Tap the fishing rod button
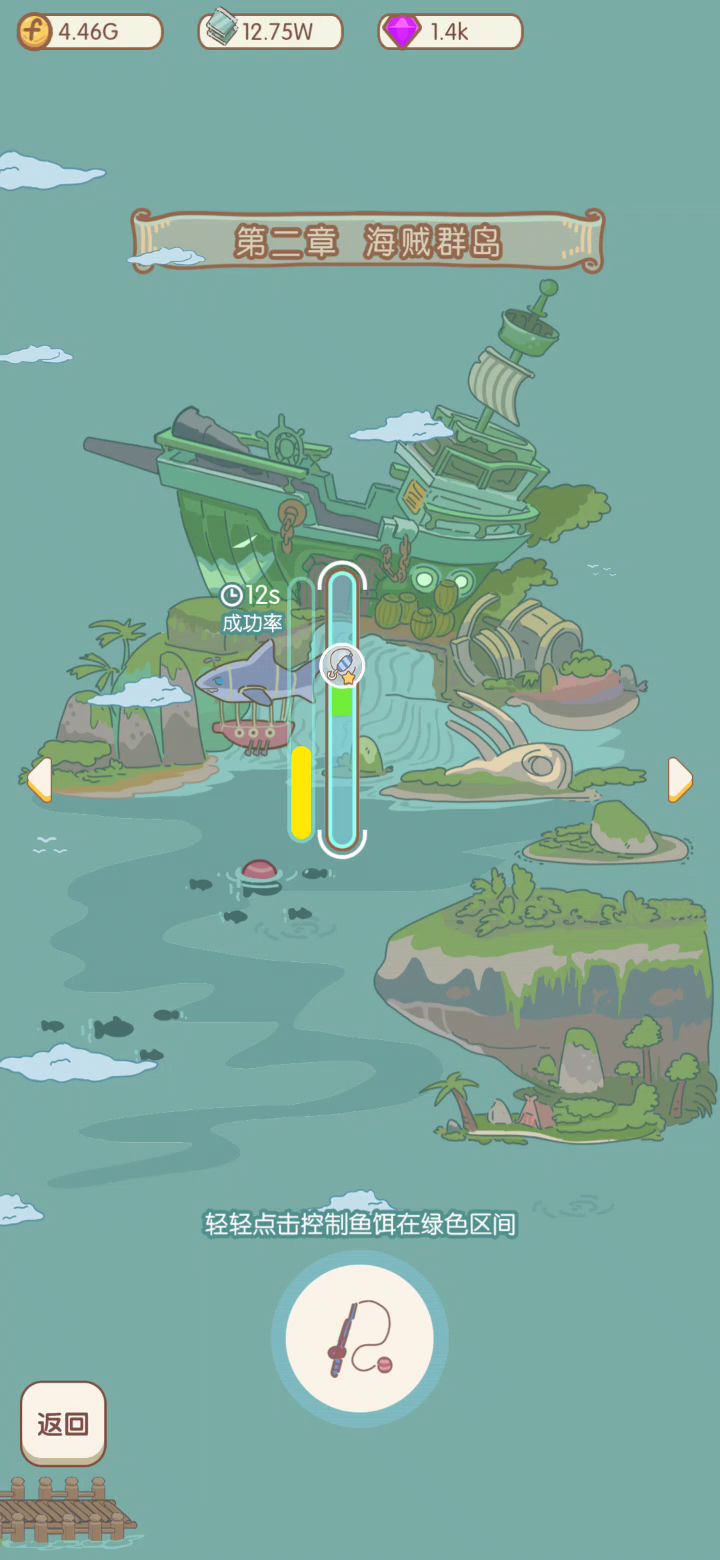 [359, 1337]
